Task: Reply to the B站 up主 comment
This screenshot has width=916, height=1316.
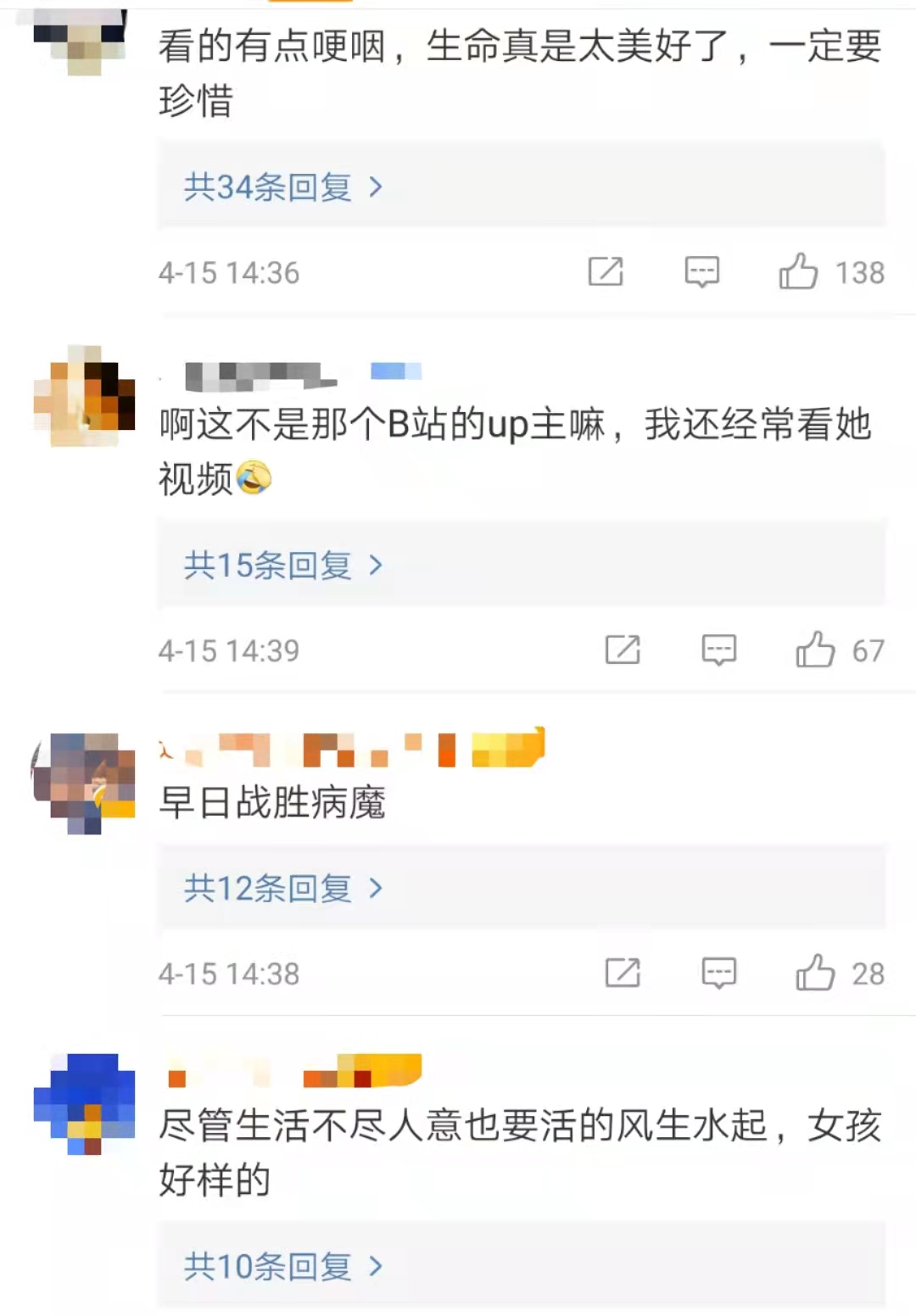Action: click(719, 650)
